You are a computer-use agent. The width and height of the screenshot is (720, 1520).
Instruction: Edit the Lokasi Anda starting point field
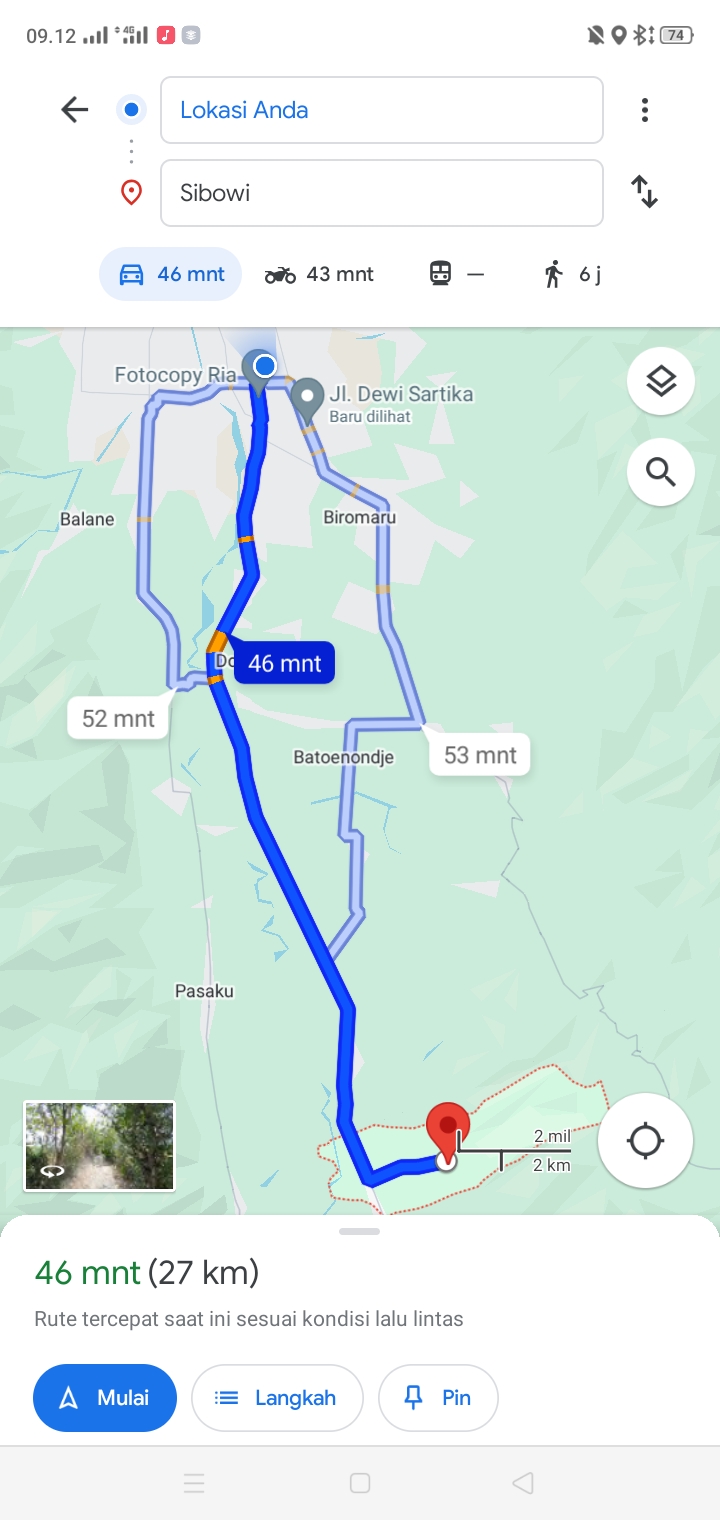pos(382,110)
